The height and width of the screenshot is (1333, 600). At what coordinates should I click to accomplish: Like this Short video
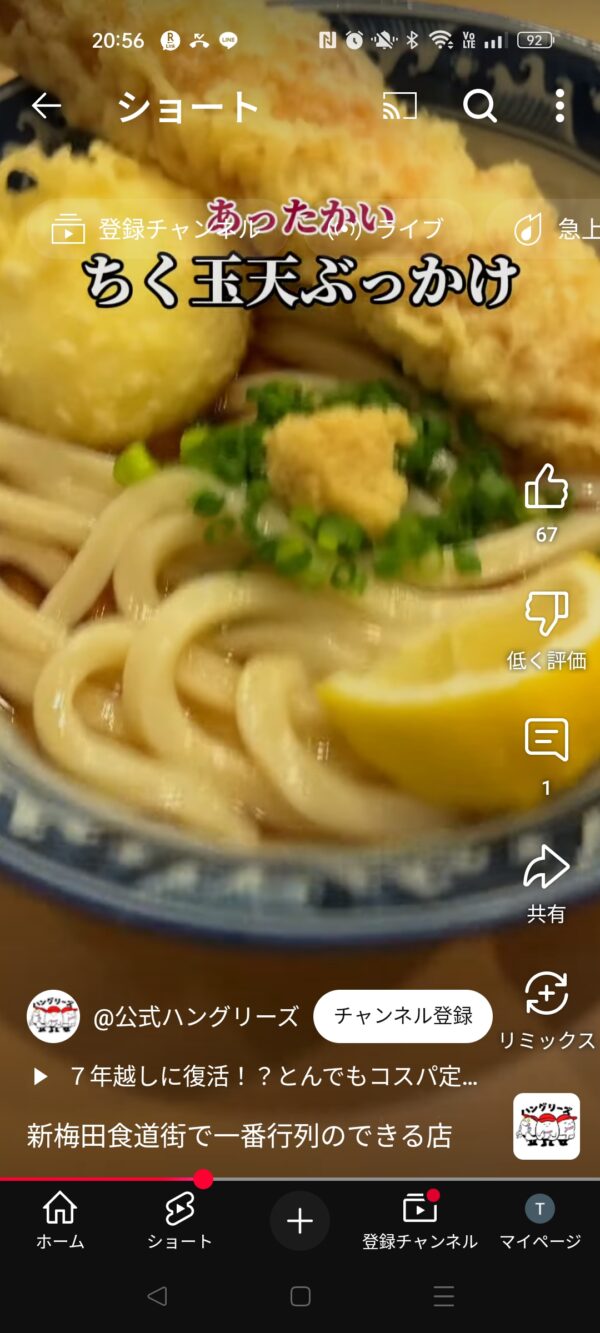(546, 488)
